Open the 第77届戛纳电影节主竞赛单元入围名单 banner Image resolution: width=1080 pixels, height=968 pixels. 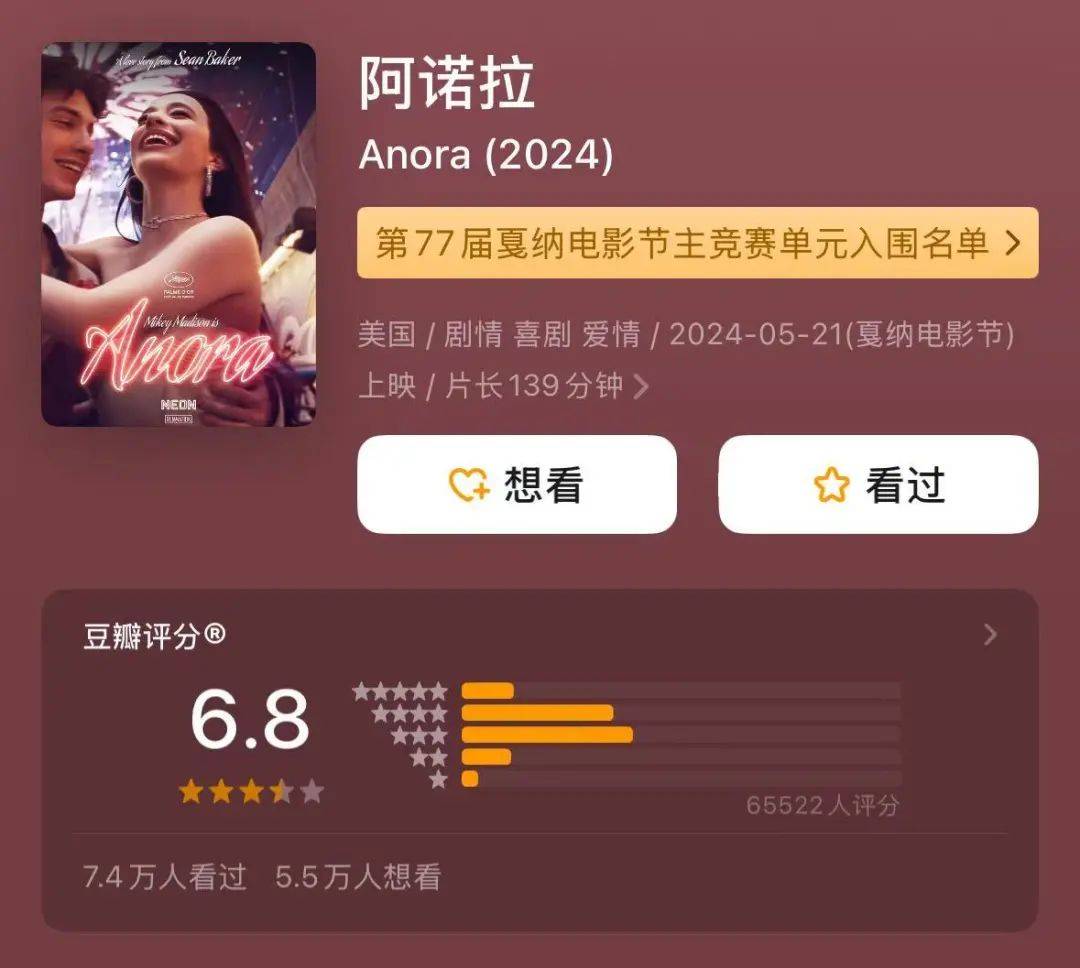point(697,243)
